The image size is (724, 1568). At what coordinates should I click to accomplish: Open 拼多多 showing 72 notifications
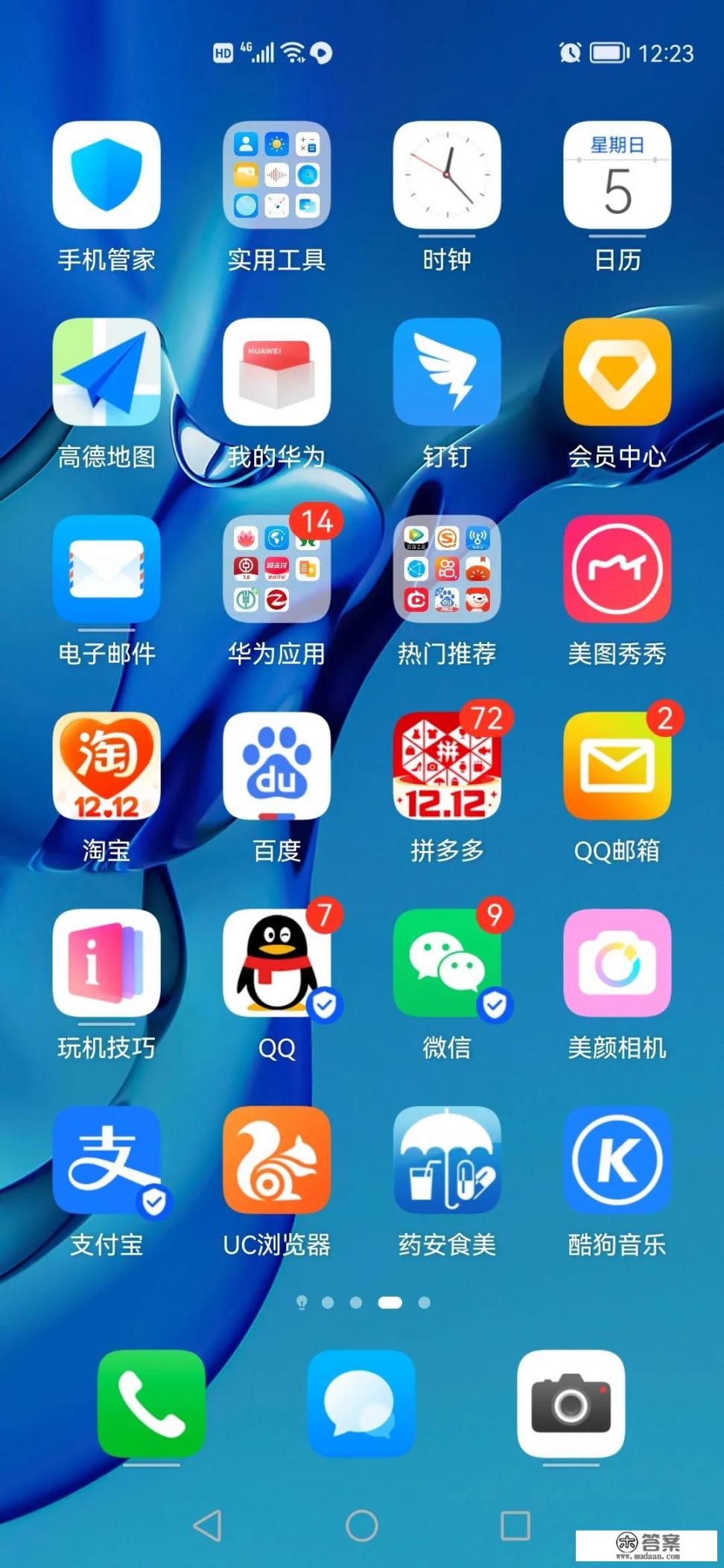click(x=446, y=767)
